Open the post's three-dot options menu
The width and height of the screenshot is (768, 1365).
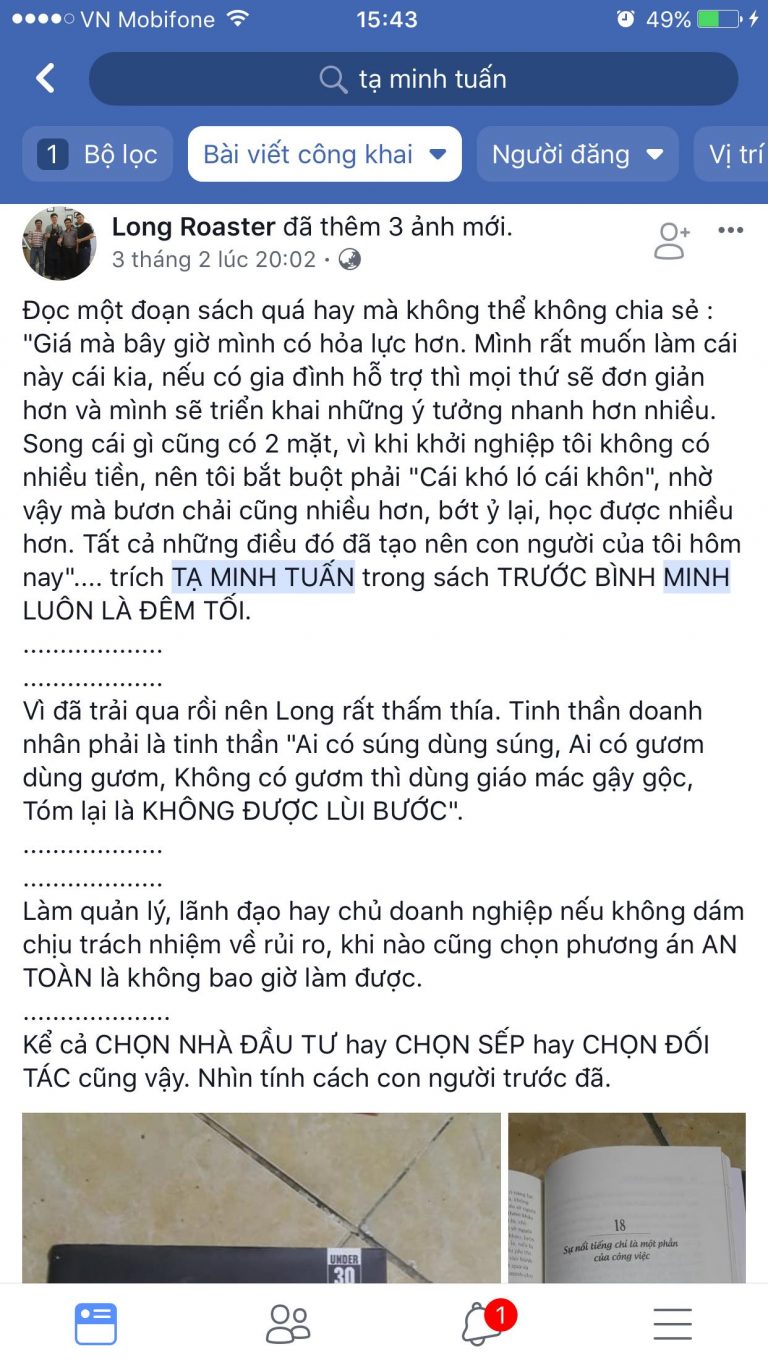731,231
